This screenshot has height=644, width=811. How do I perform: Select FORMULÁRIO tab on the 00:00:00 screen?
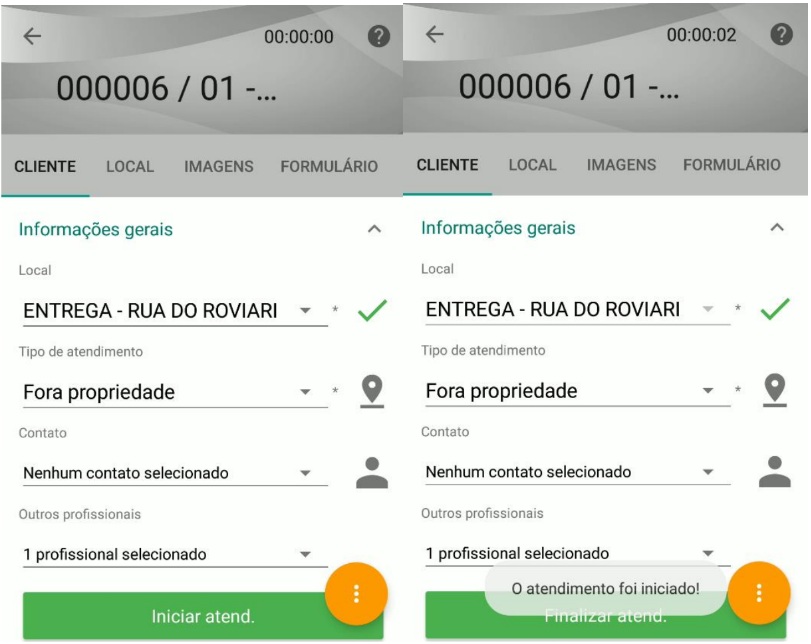pyautogui.click(x=329, y=166)
